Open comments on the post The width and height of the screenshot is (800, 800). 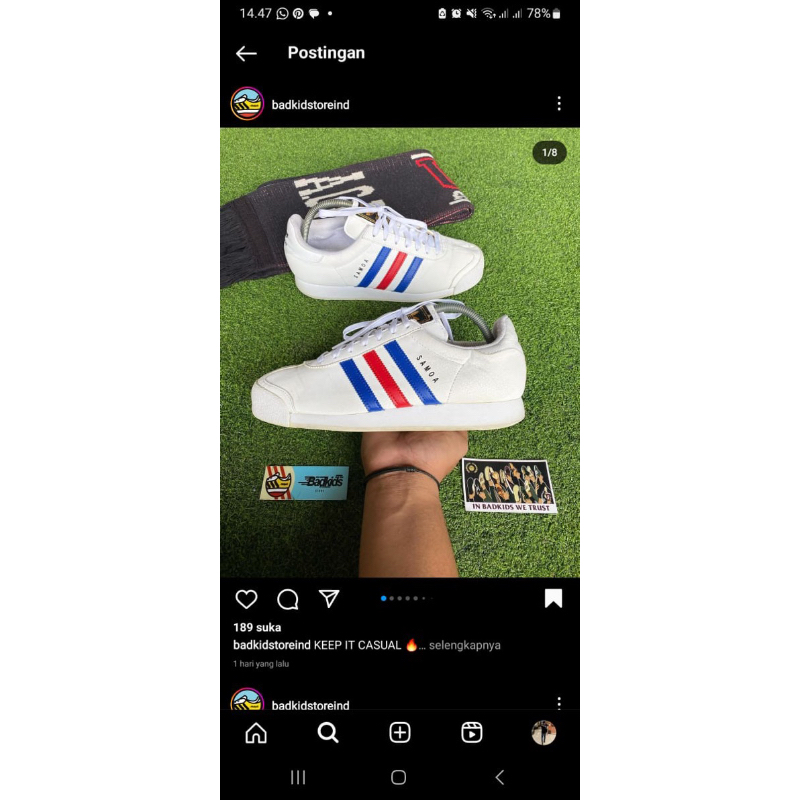pyautogui.click(x=288, y=599)
